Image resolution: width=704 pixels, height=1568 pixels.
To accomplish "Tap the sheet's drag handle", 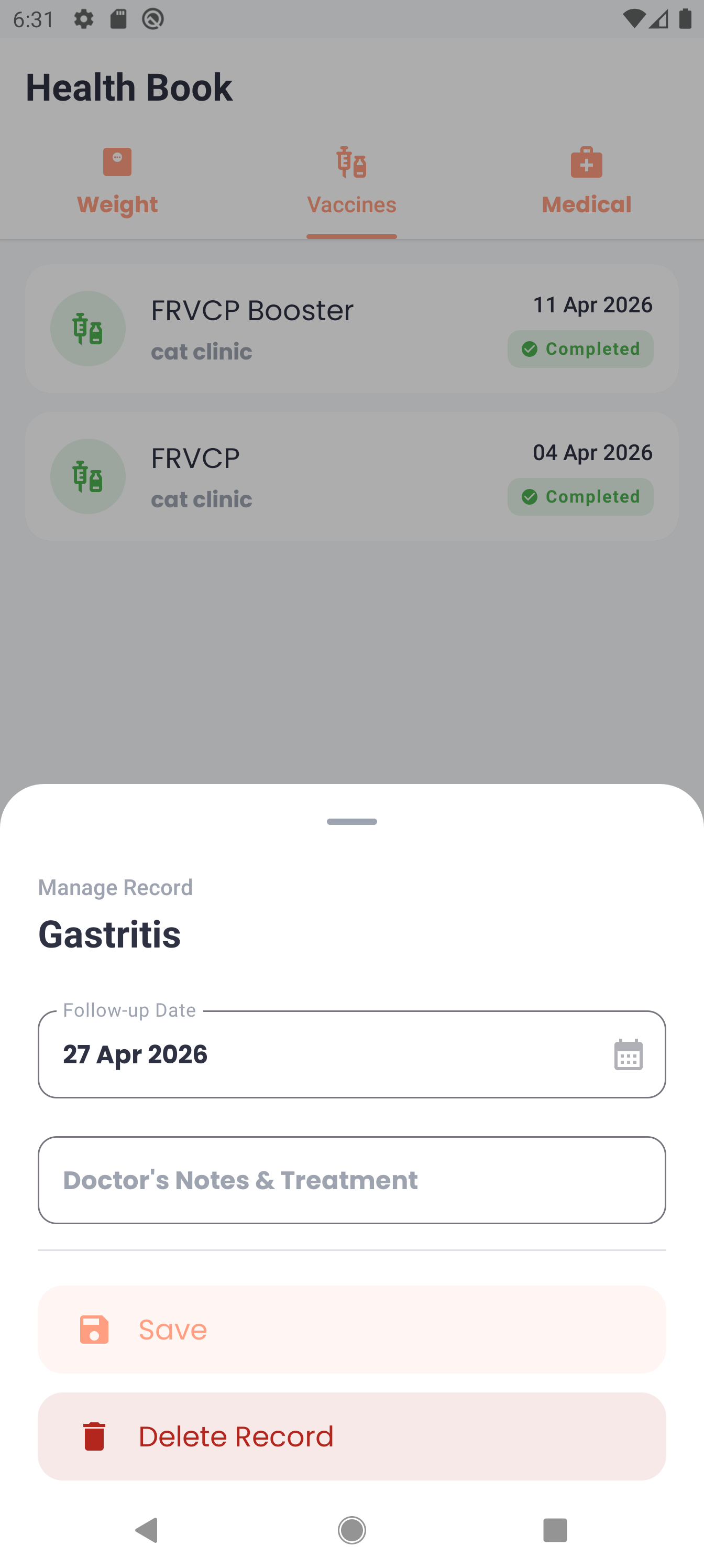I will tap(351, 822).
